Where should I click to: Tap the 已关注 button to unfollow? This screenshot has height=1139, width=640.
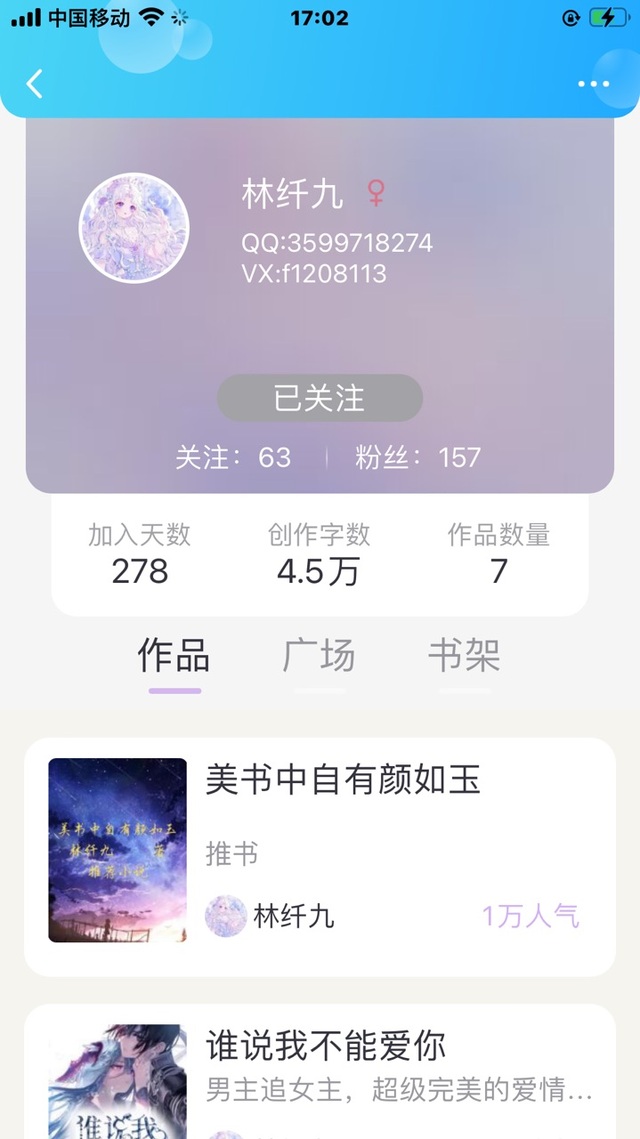point(320,398)
